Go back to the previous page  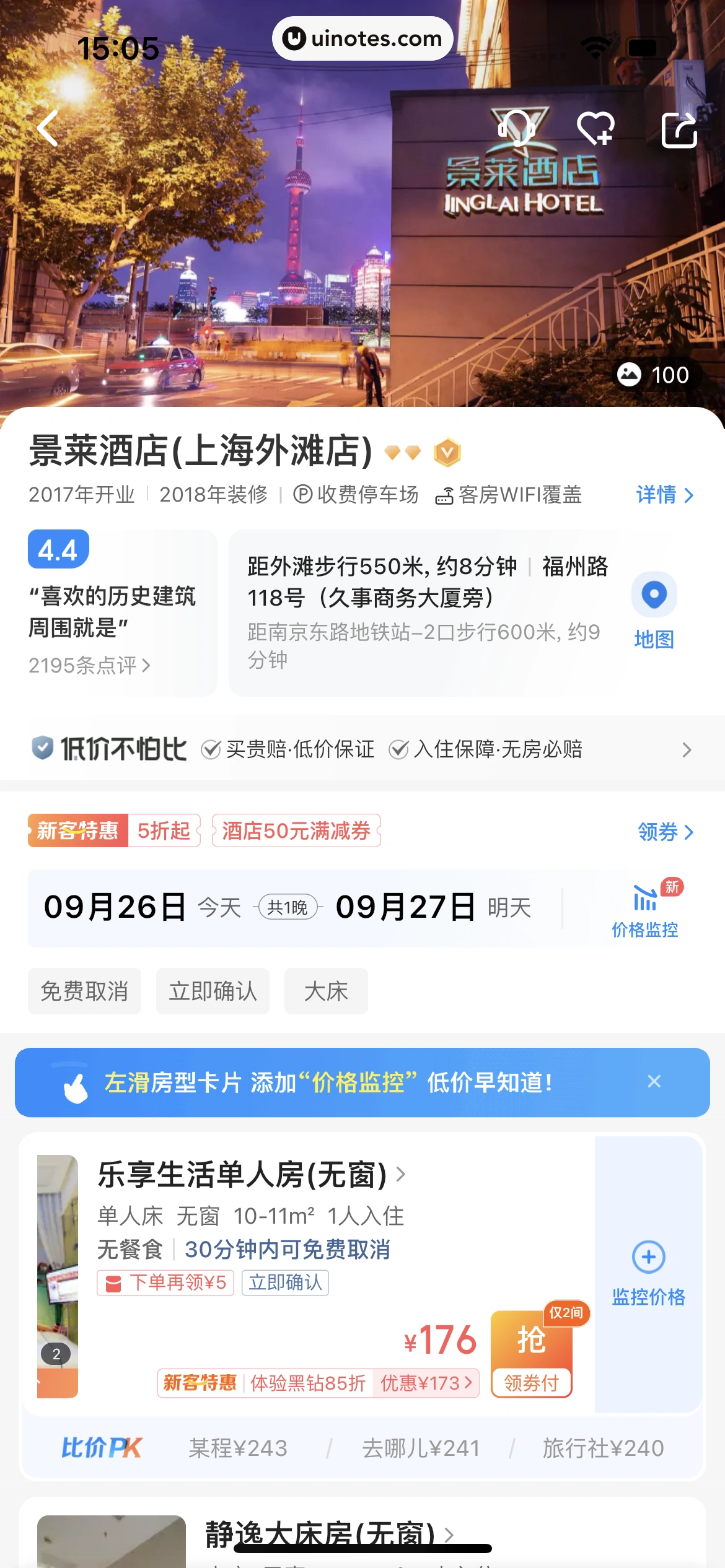coord(48,128)
